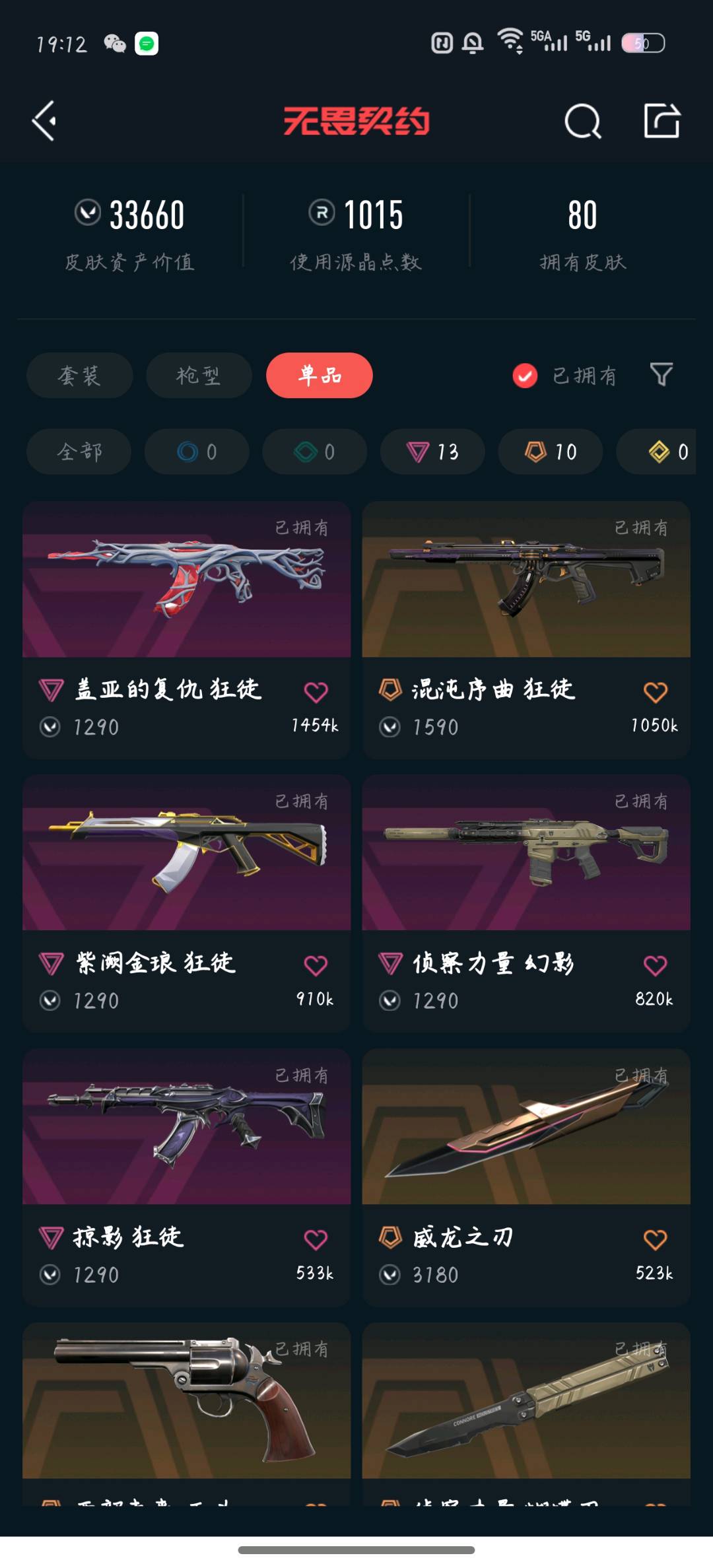Like the 混沌序曲 狂徒 skin
This screenshot has height=1568, width=713.
pos(655,692)
